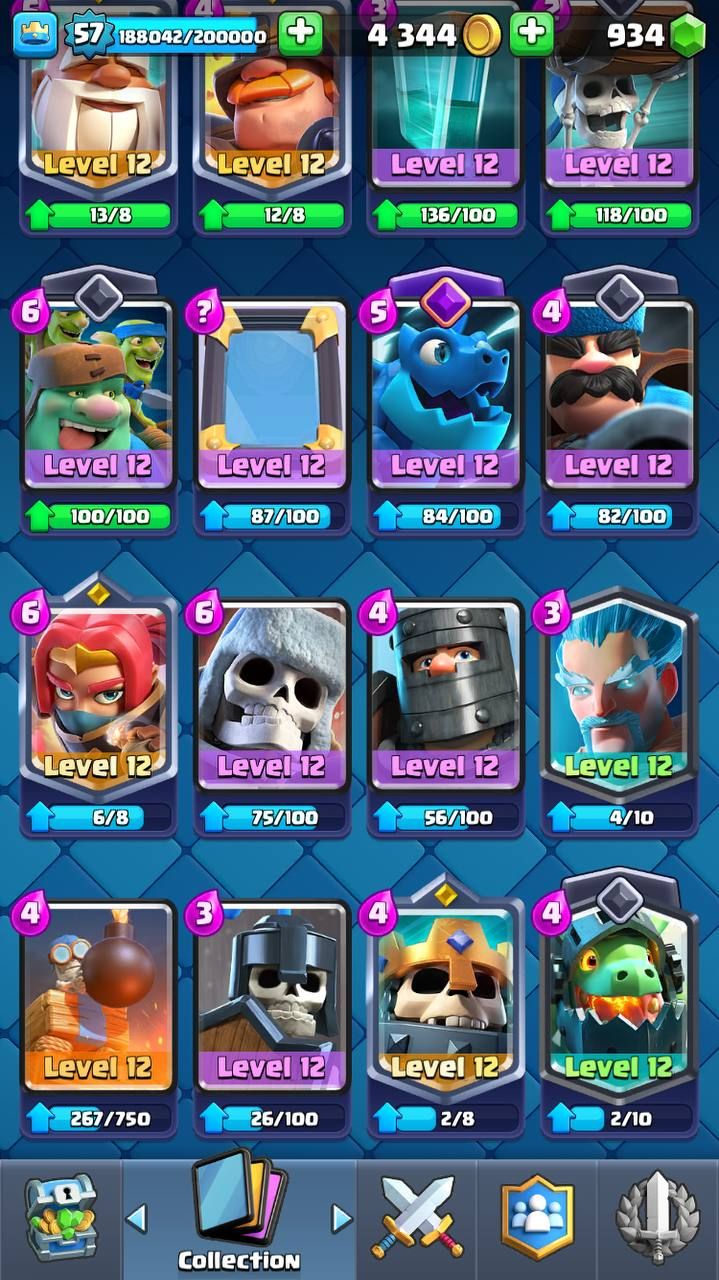The width and height of the screenshot is (719, 1280).
Task: Open the player level 57 crown icon
Action: pyautogui.click(x=35, y=34)
